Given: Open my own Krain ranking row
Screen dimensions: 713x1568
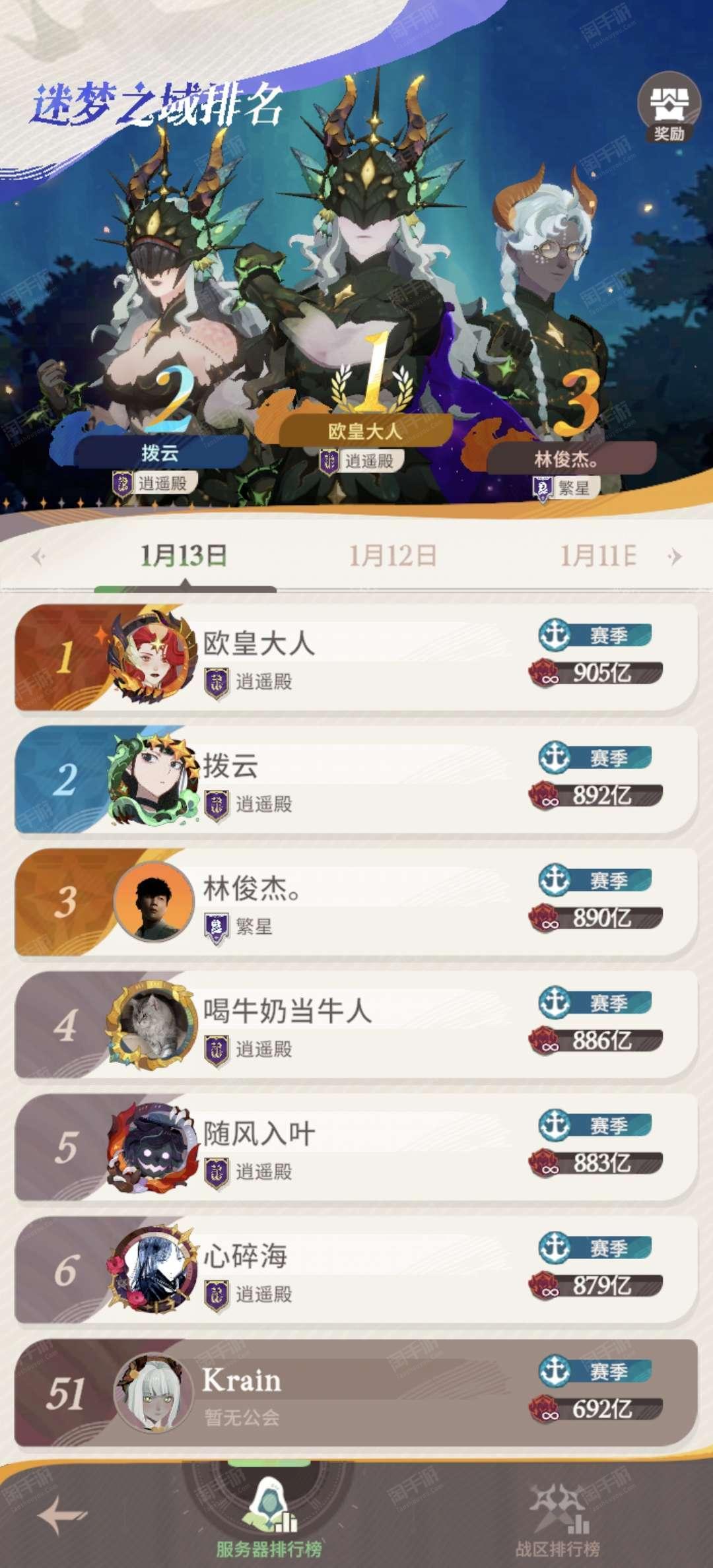Looking at the screenshot, I should click(356, 1393).
